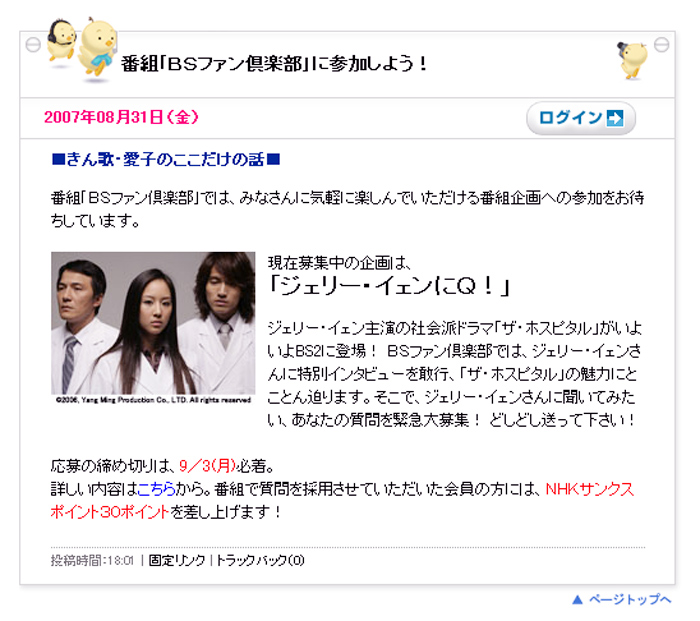Open the こちら details link
Screen dimensions: 700x621
[156, 490]
